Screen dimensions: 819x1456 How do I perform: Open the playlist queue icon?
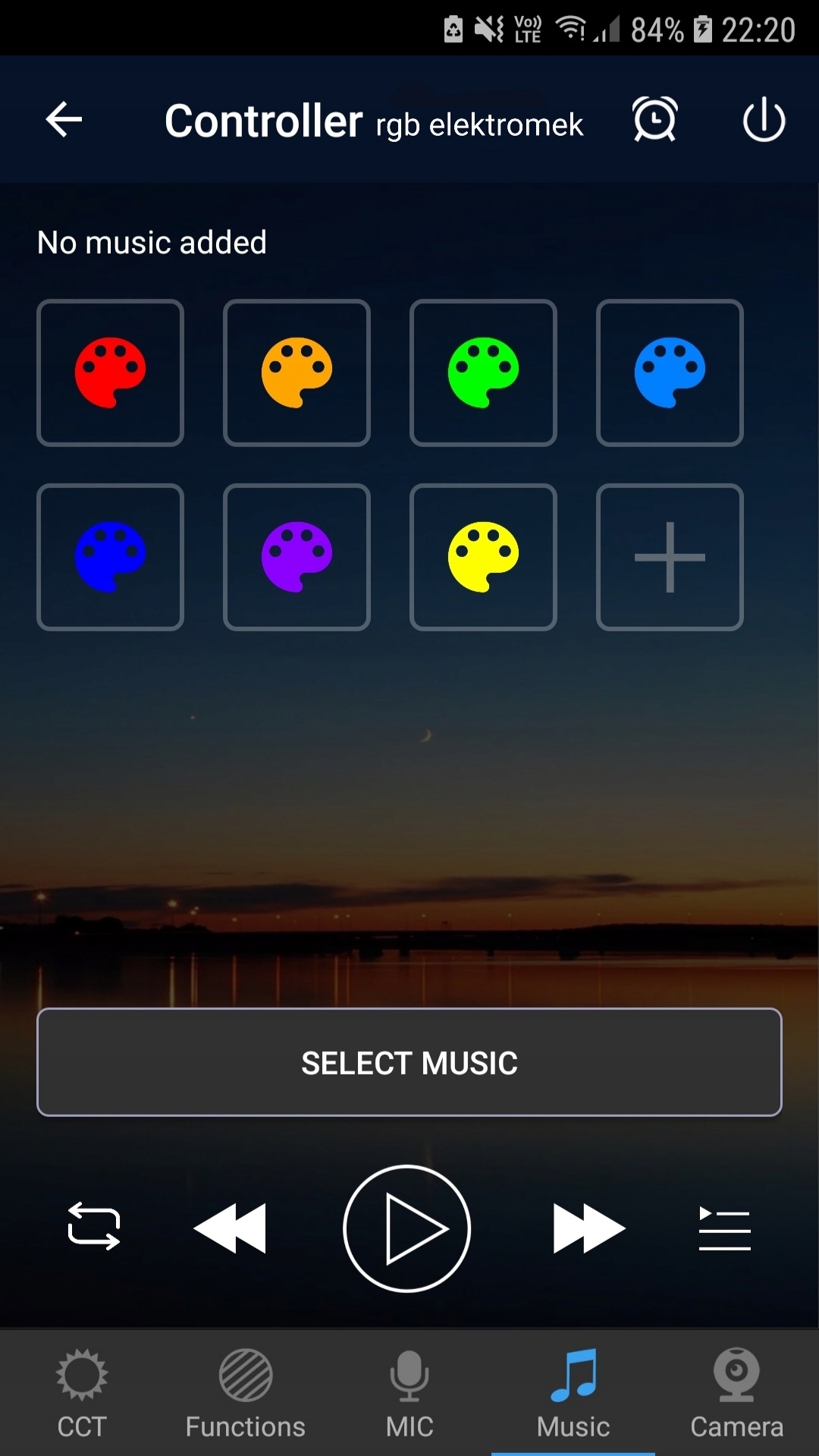pyautogui.click(x=724, y=1228)
